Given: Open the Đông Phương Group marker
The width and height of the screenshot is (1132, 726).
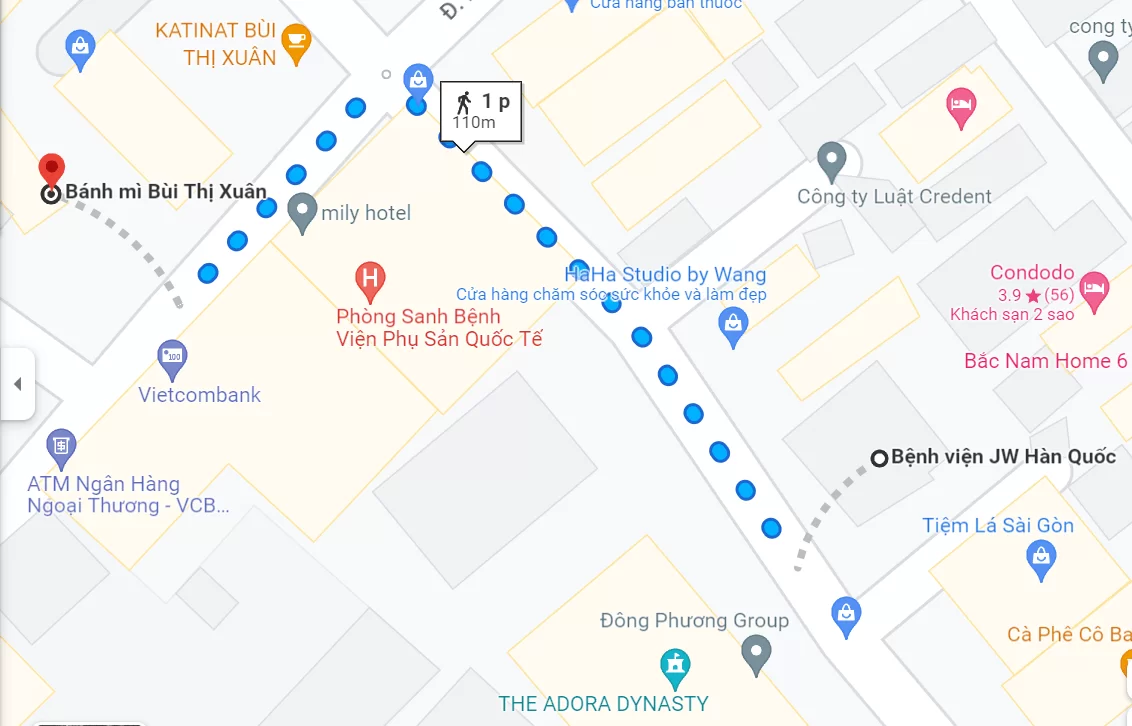Looking at the screenshot, I should (x=756, y=654).
